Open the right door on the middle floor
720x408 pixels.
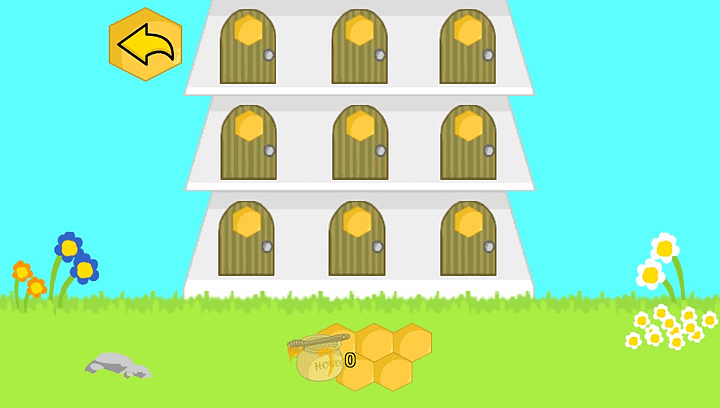coord(467,143)
